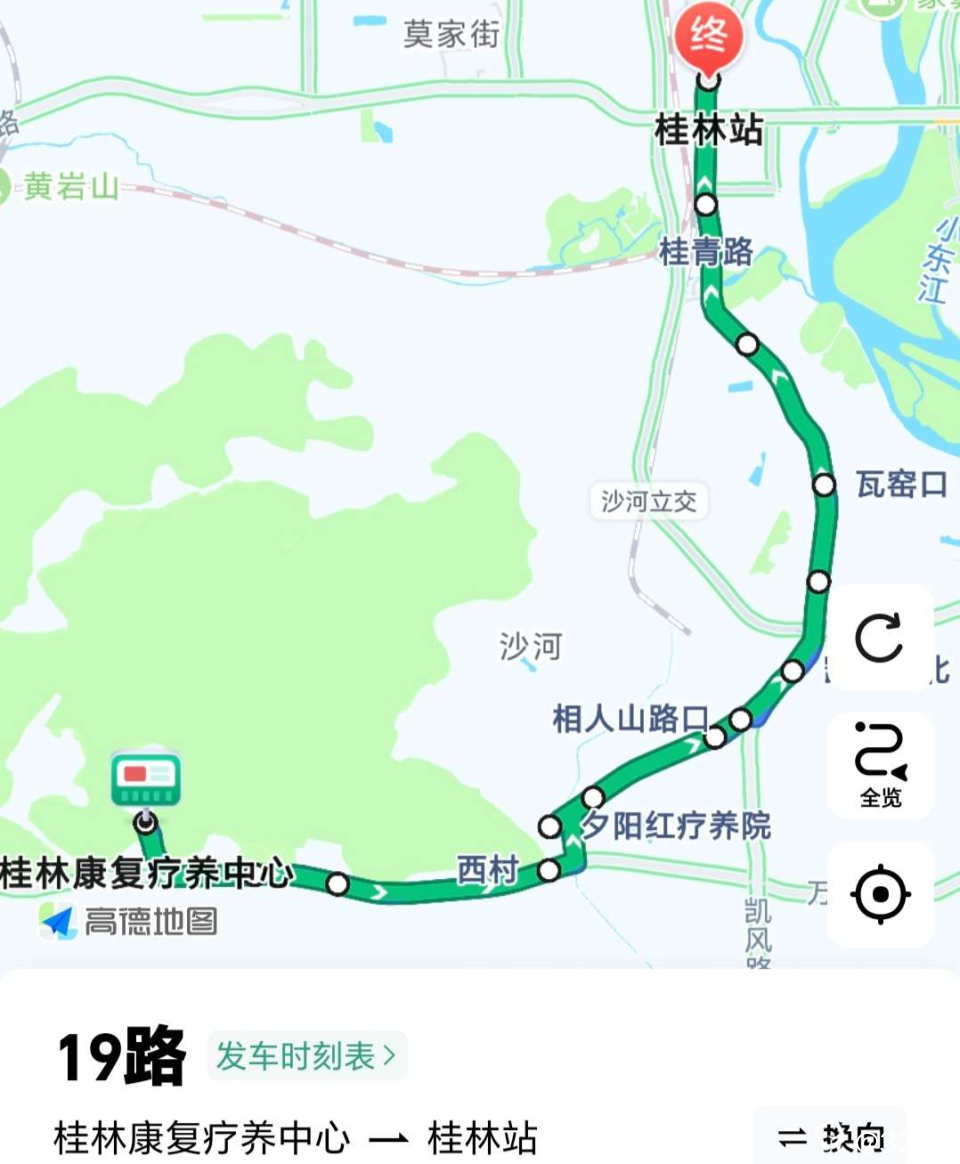Screen dimensions: 960x1164
Task: Center the map on my location
Action: click(880, 893)
